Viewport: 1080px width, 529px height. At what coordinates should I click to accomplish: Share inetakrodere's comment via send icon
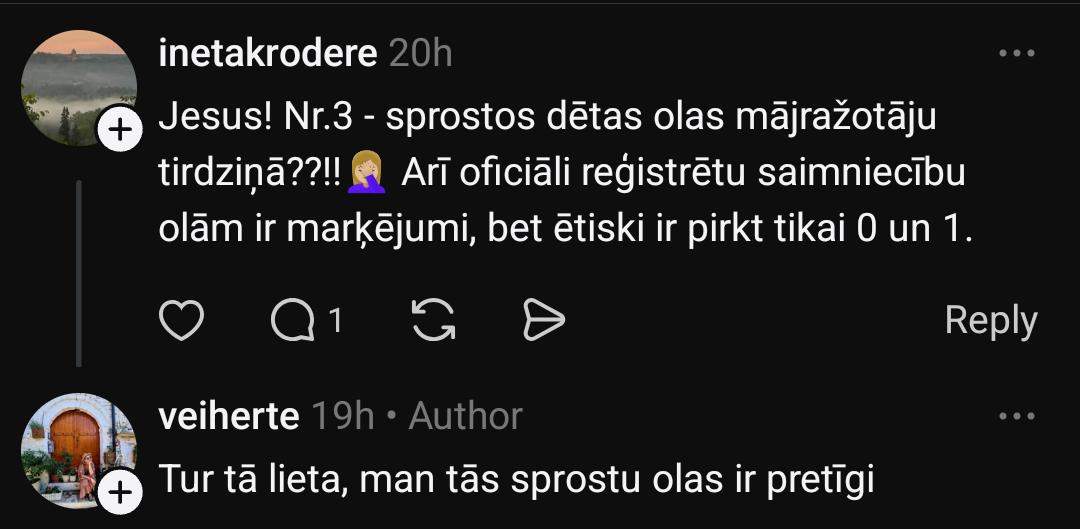coord(545,321)
